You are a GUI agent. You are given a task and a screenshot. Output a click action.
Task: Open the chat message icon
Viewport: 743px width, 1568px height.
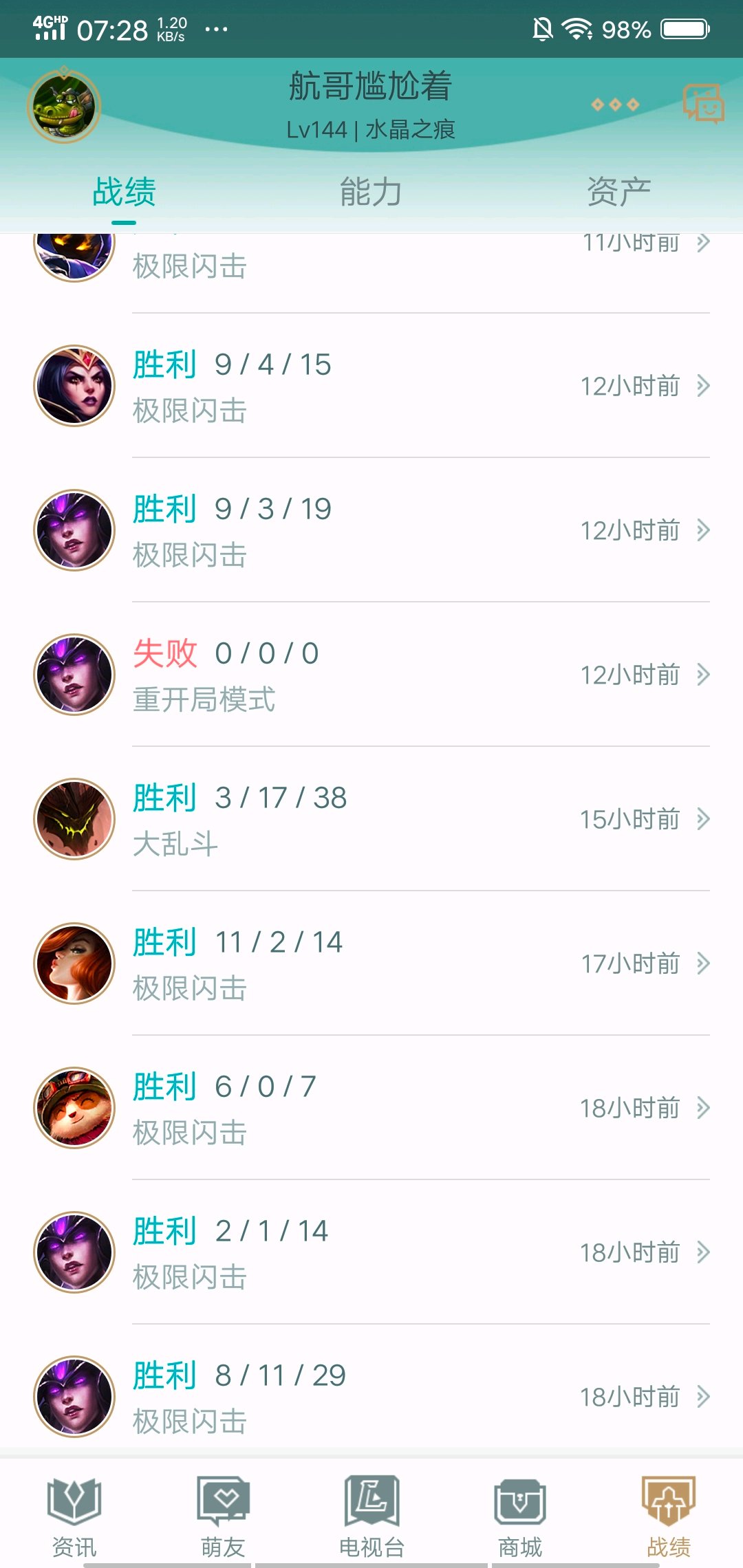[702, 104]
